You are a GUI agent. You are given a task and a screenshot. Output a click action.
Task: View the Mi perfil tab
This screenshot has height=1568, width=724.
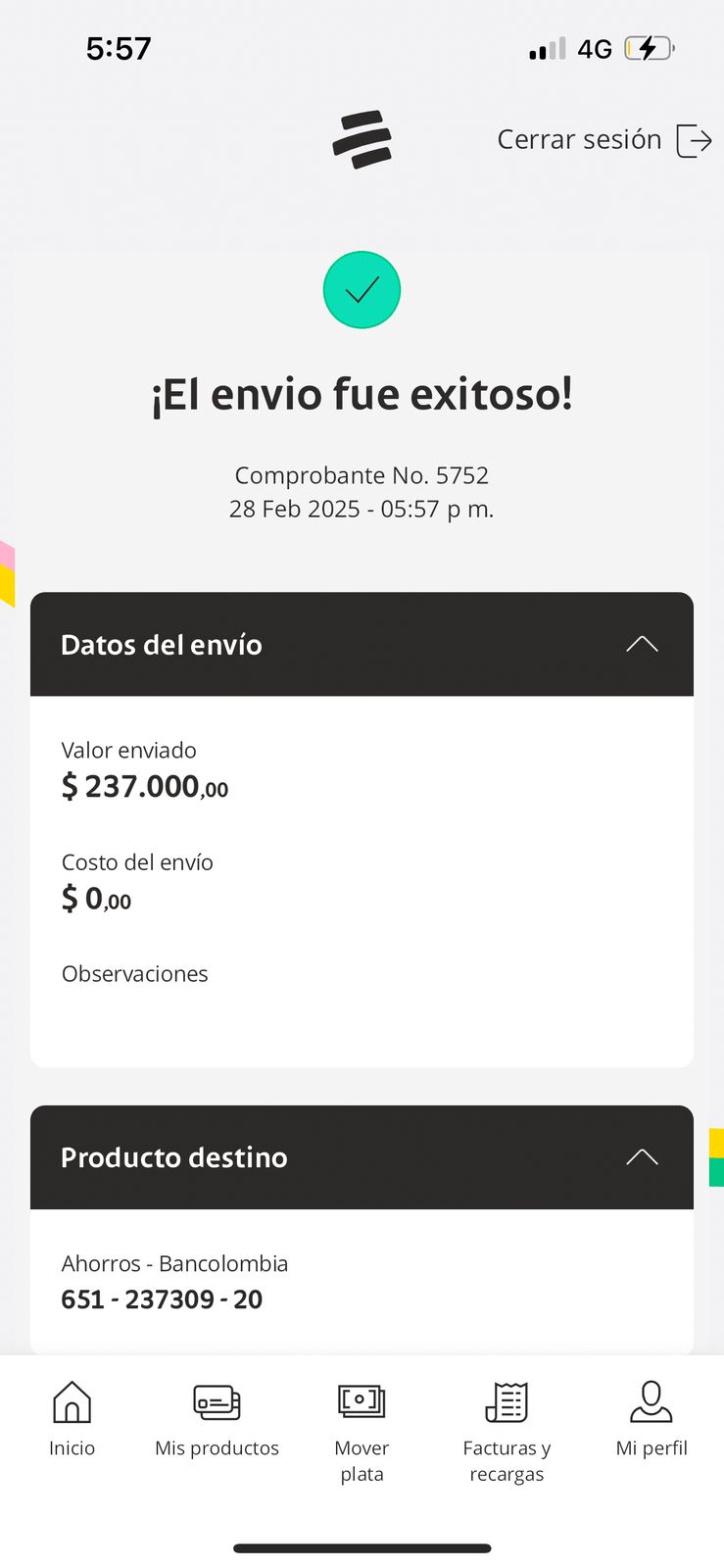click(651, 1418)
